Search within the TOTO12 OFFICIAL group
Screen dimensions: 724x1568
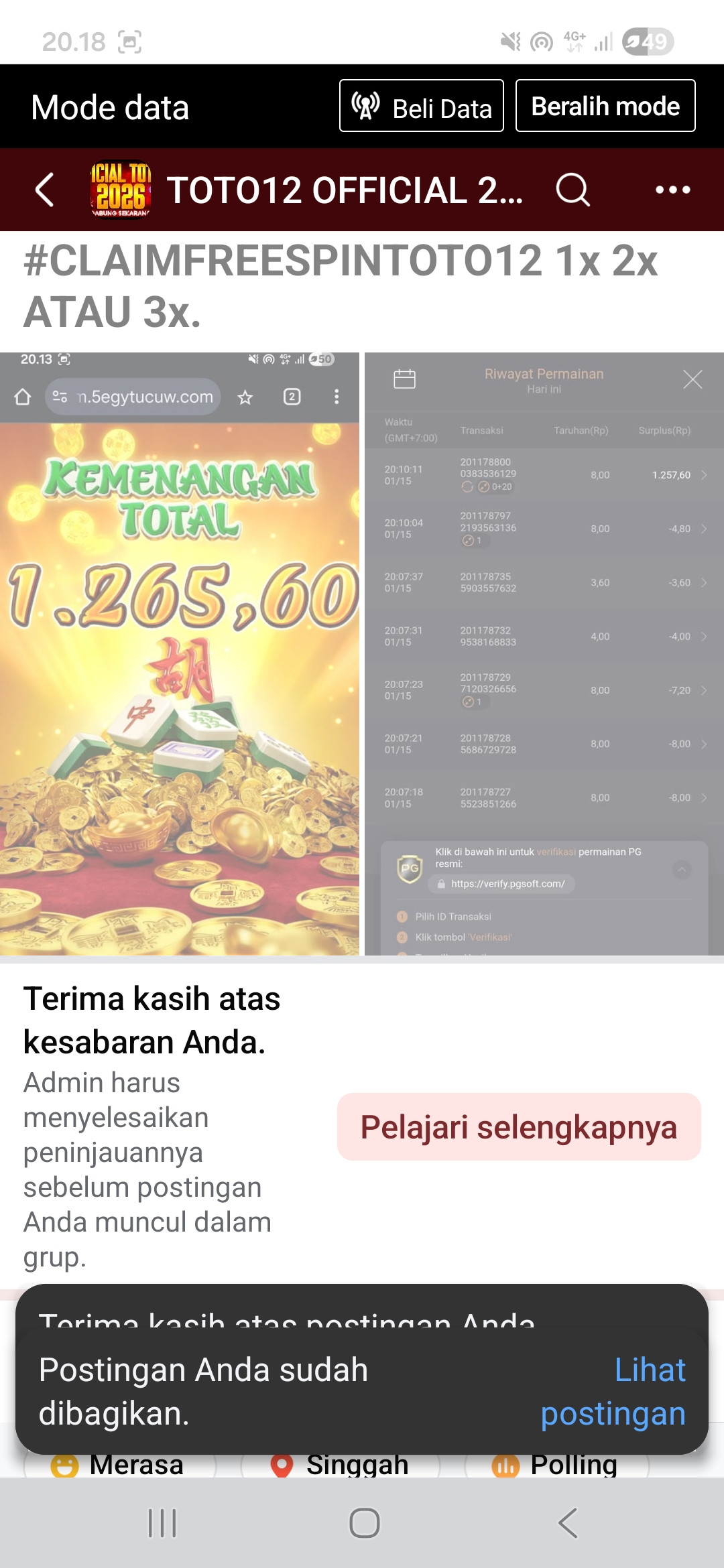[x=572, y=190]
